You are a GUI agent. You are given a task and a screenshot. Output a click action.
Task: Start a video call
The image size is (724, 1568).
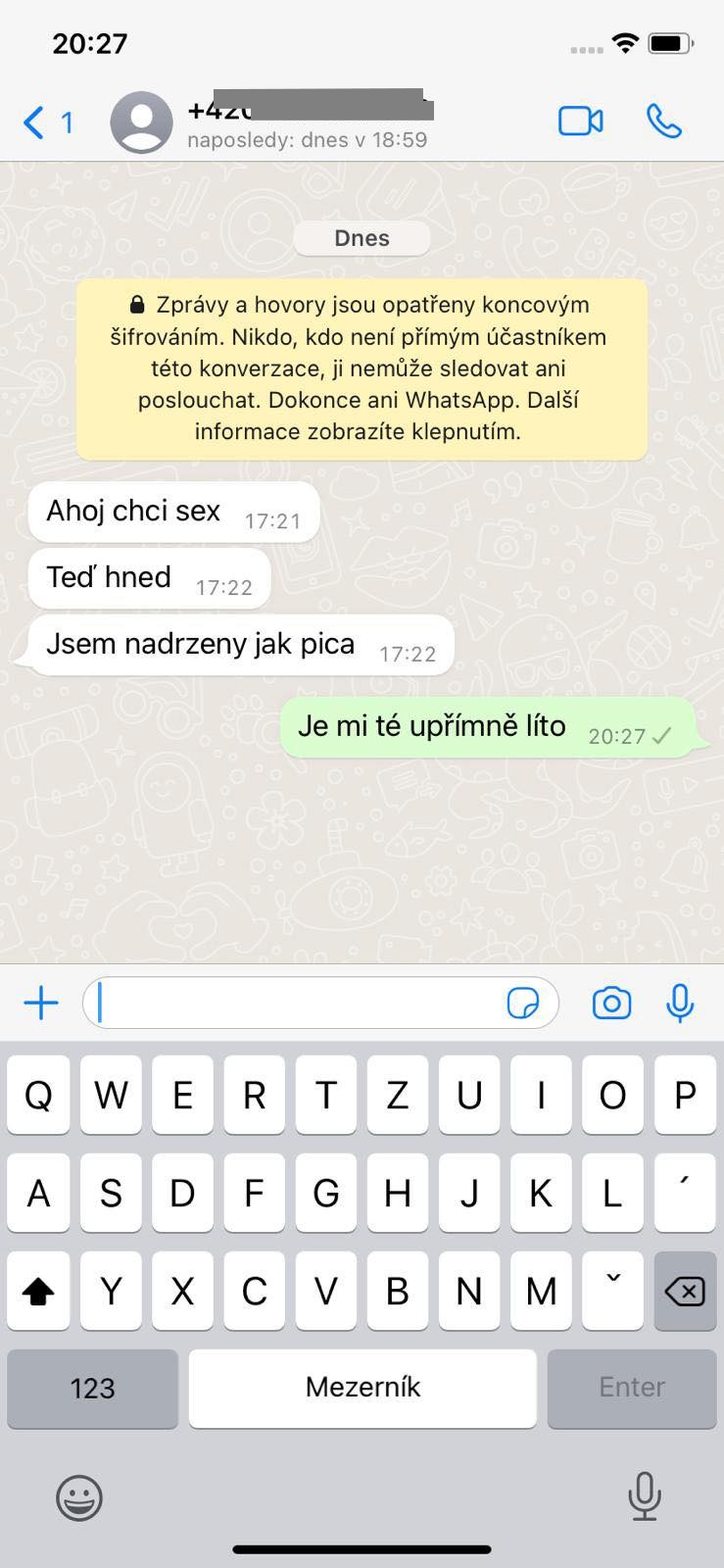[580, 122]
